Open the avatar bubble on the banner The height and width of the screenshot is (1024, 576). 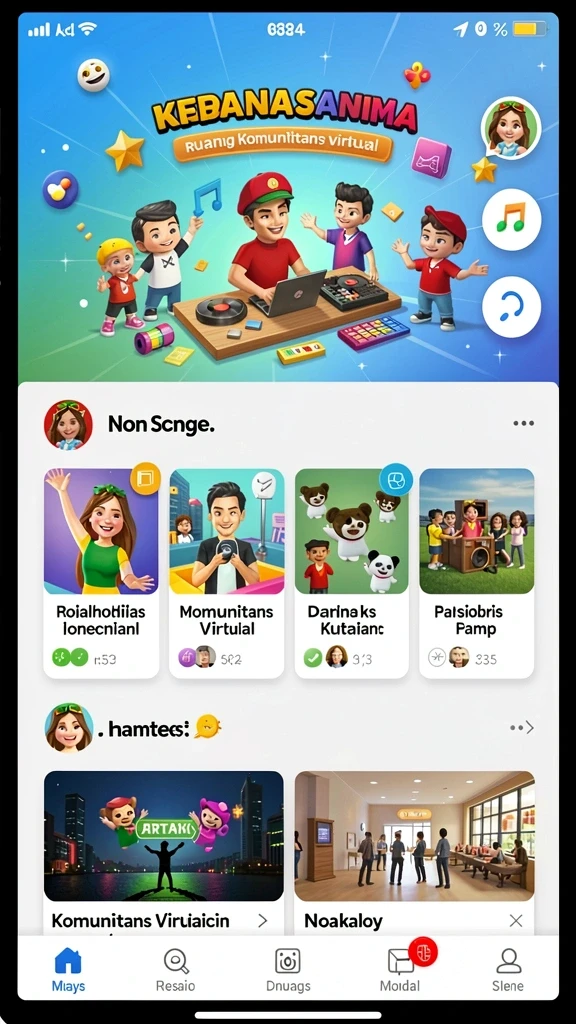click(x=510, y=127)
